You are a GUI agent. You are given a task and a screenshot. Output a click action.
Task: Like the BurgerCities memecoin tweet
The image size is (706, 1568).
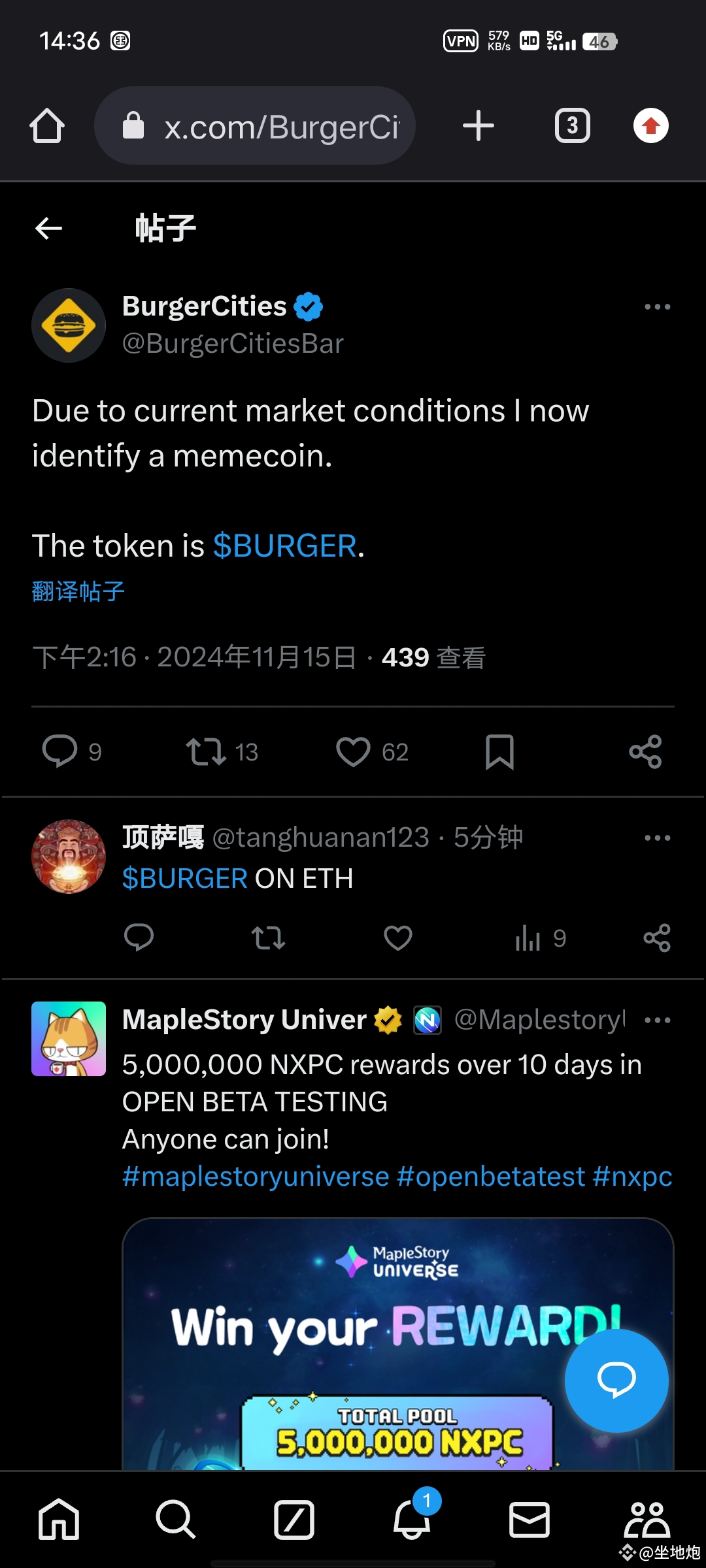point(353,753)
